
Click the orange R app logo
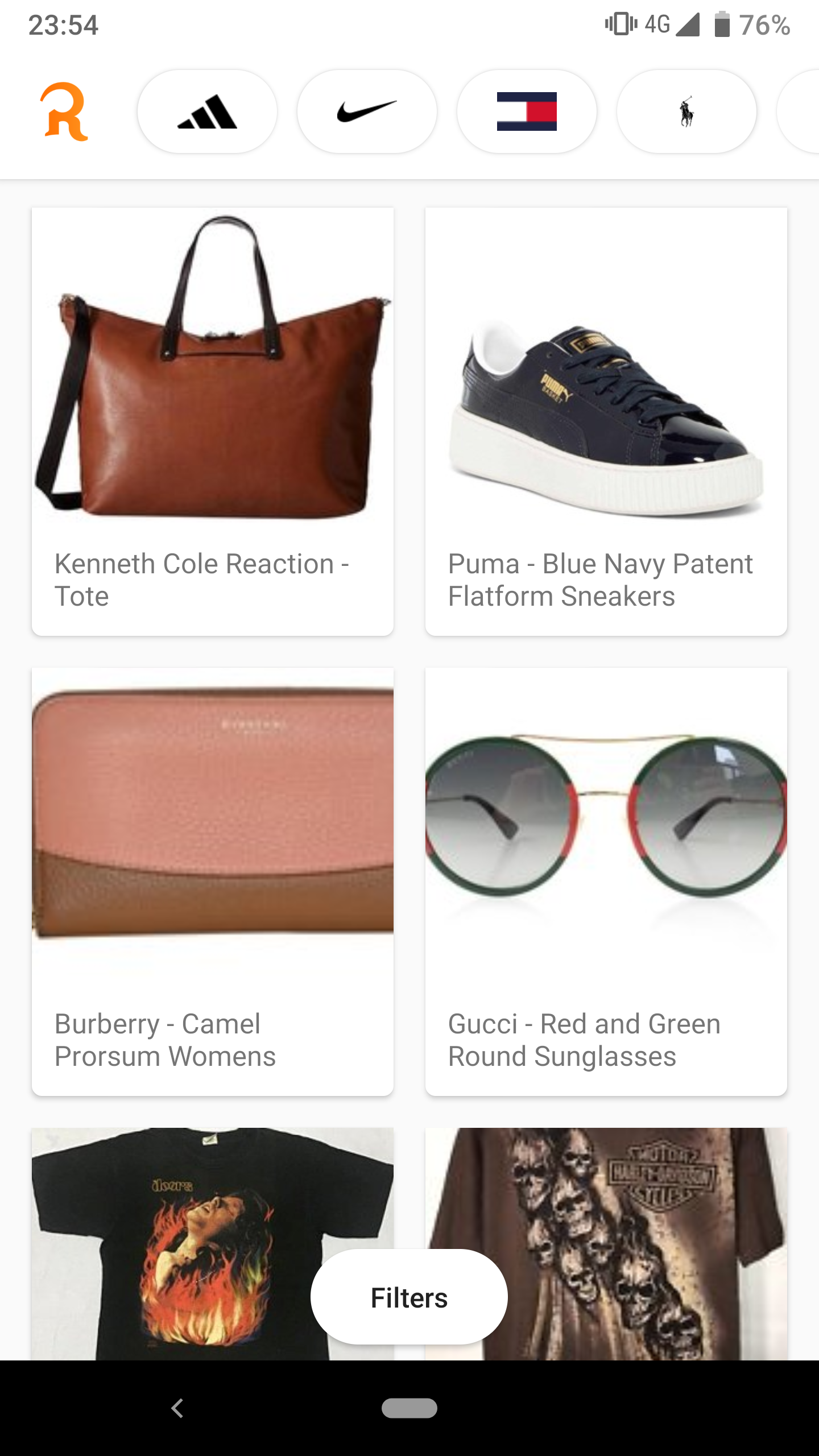pos(64,111)
